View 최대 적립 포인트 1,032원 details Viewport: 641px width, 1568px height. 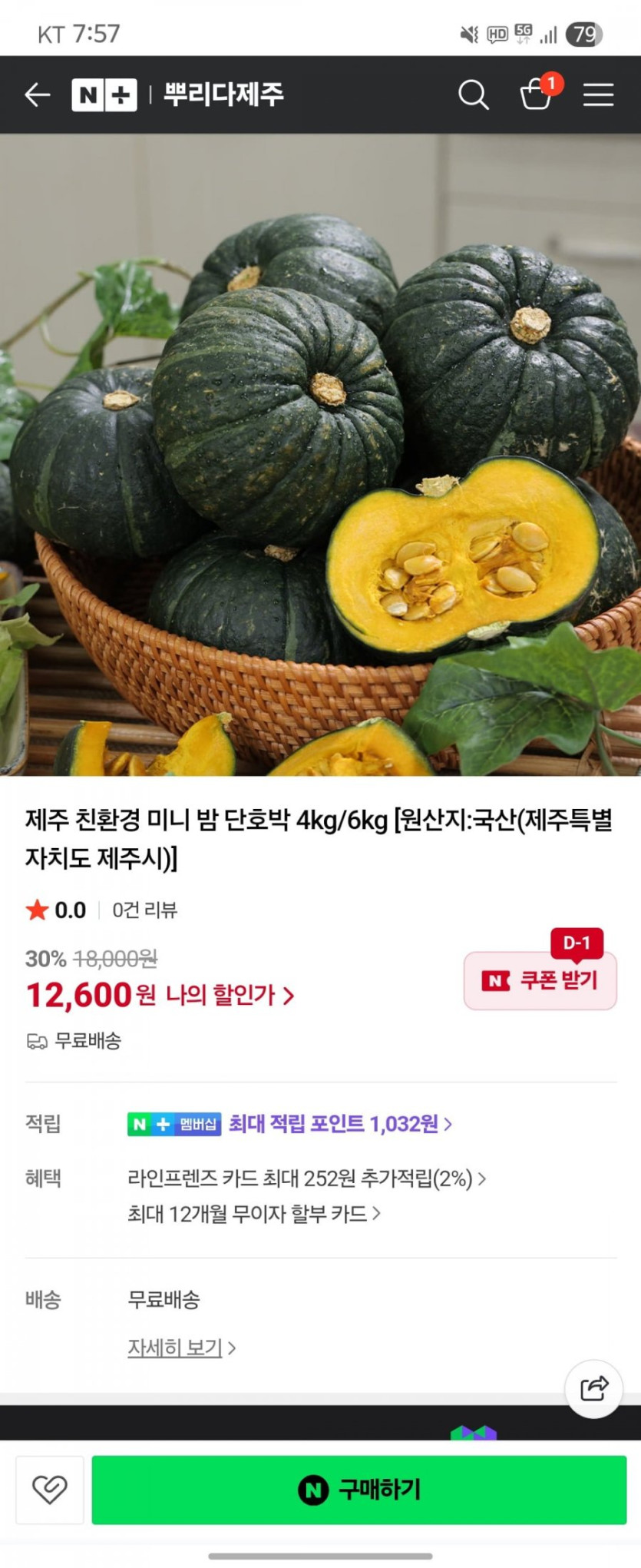coord(340,1125)
